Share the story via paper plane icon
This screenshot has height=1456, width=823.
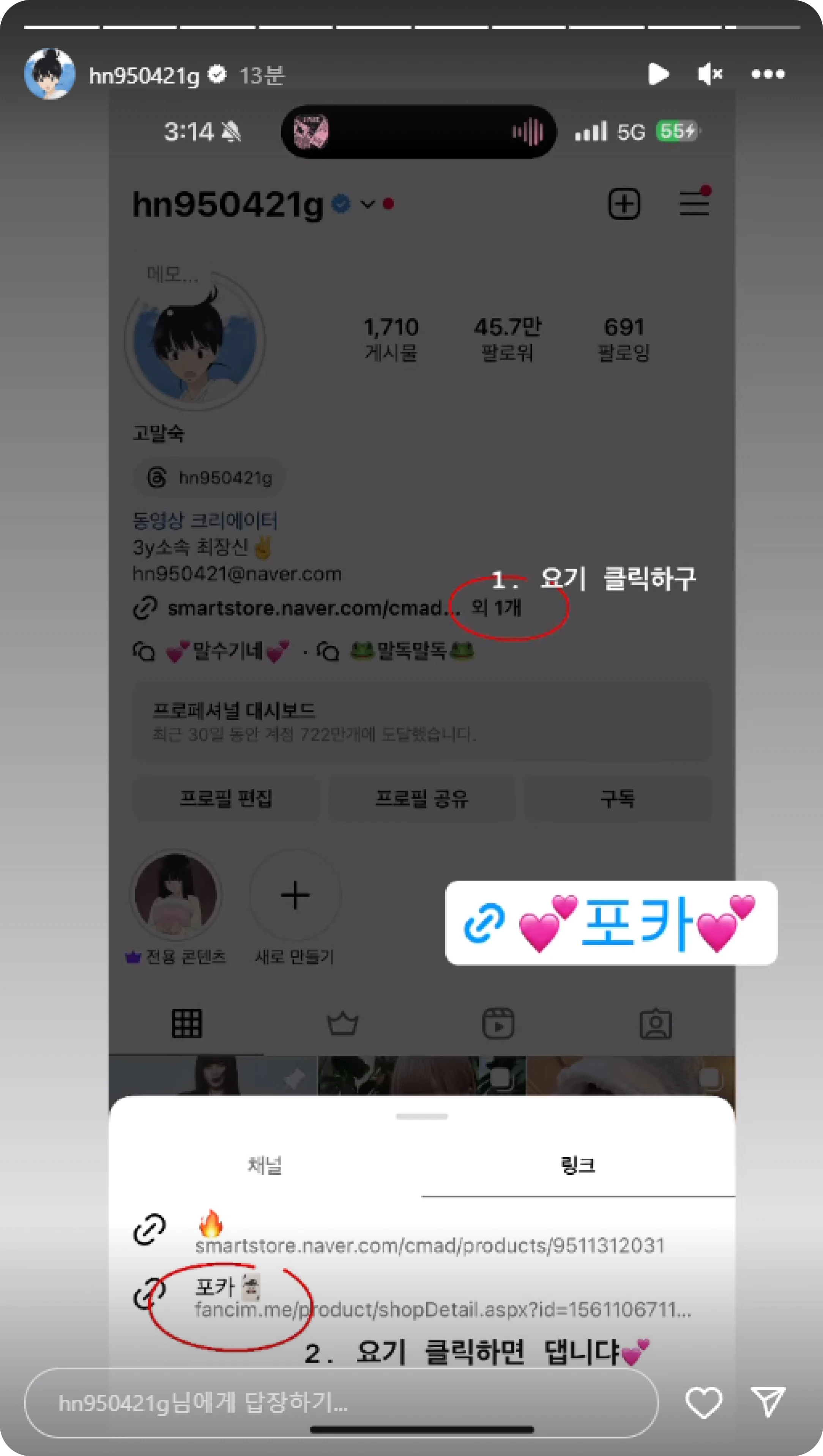point(768,1402)
